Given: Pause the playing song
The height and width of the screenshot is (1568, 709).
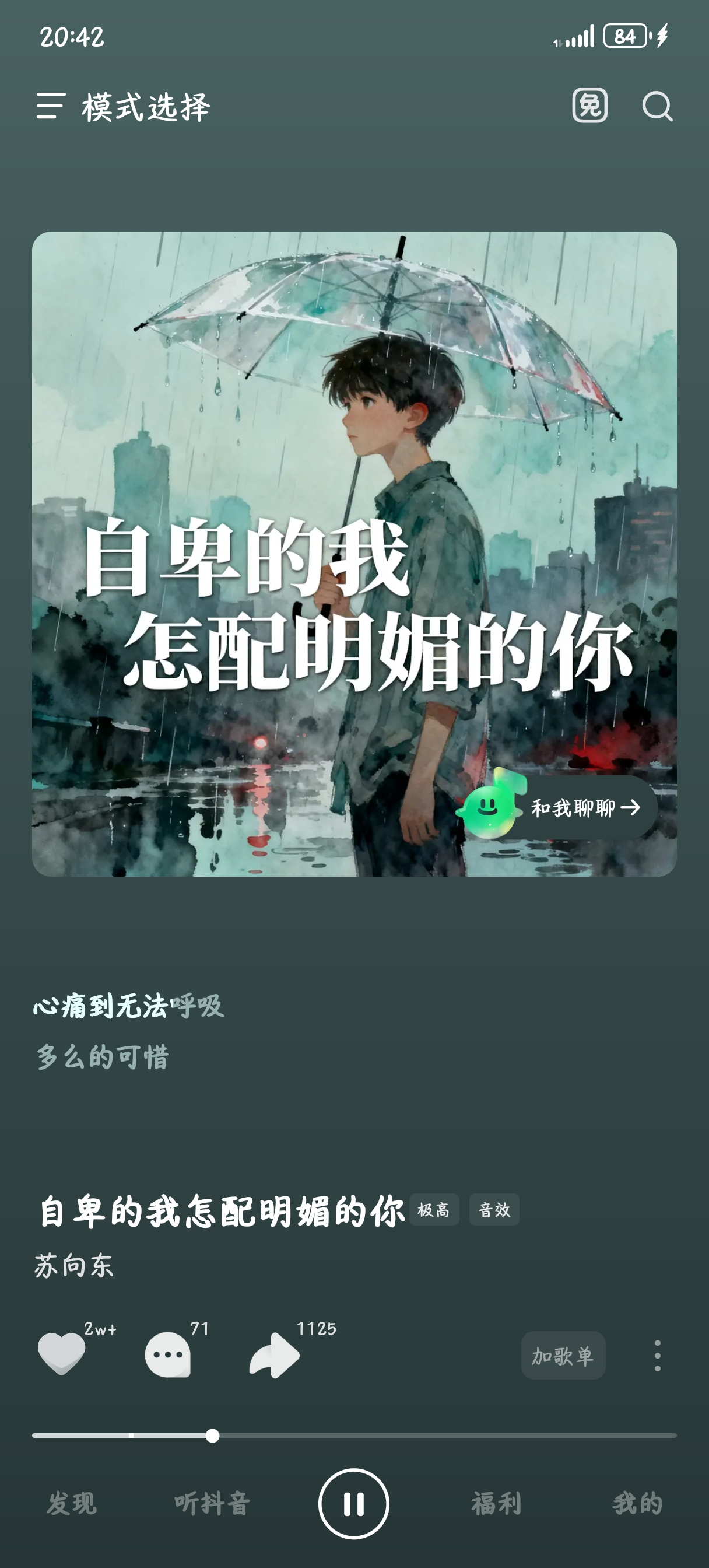Looking at the screenshot, I should (x=353, y=1503).
